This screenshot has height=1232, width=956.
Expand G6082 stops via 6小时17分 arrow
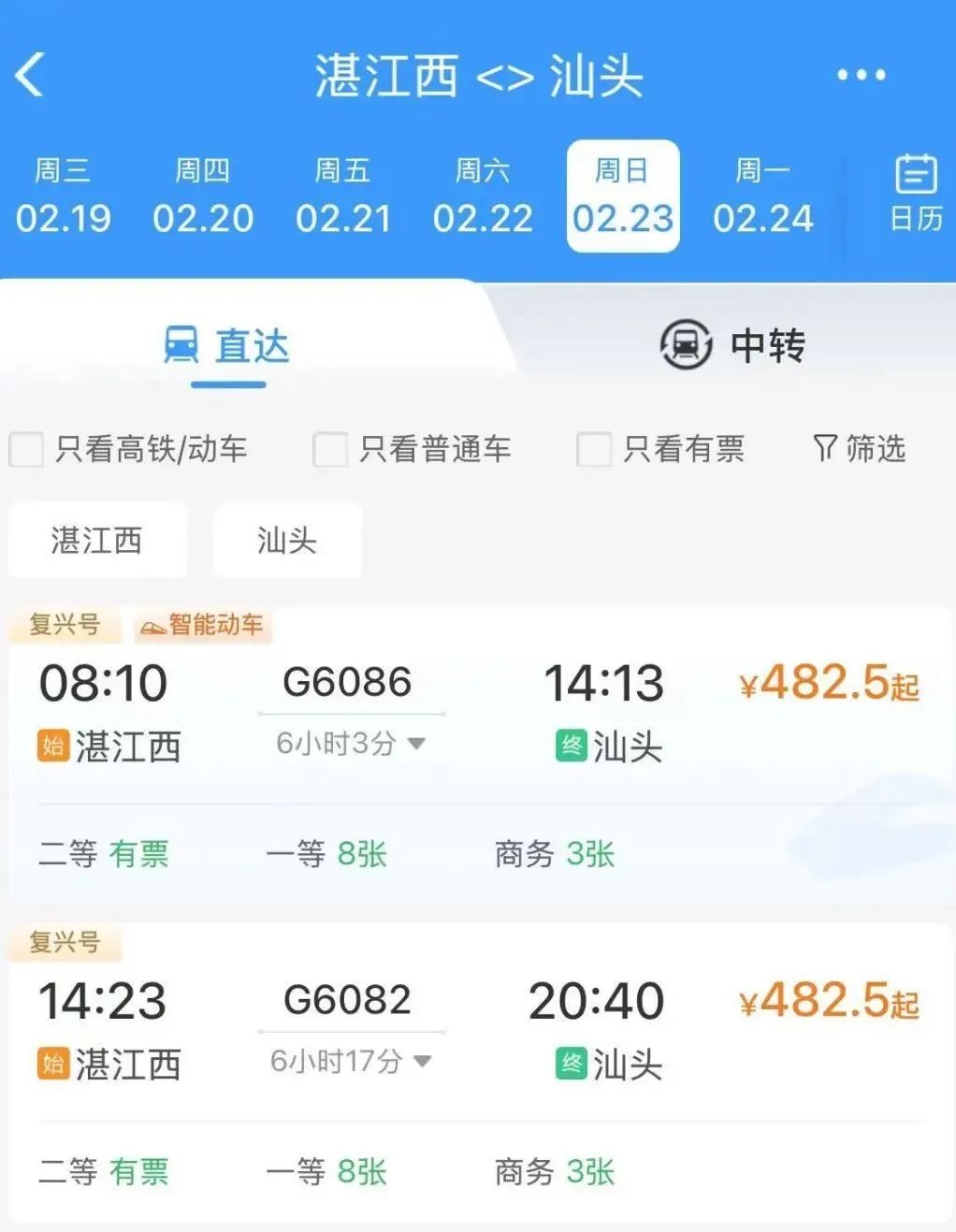coord(422,1062)
